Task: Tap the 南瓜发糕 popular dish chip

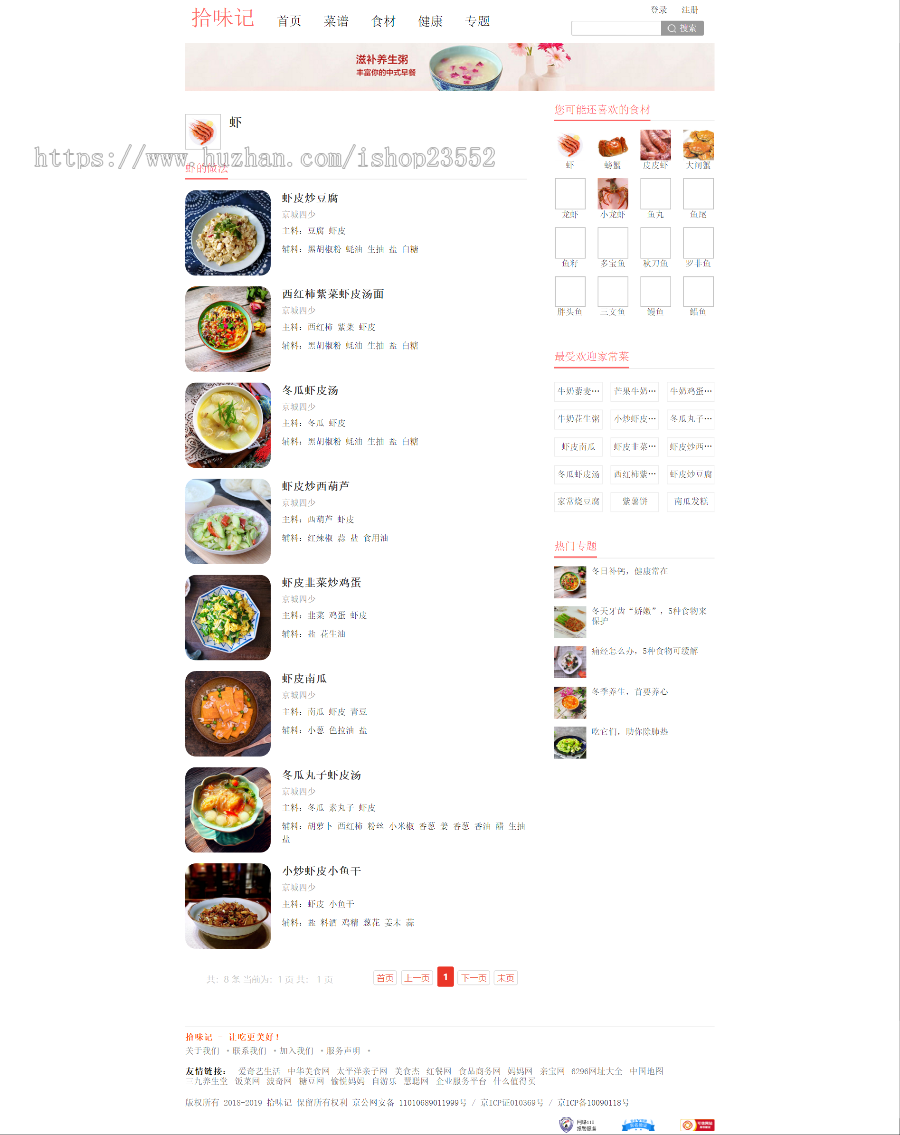Action: [x=691, y=502]
